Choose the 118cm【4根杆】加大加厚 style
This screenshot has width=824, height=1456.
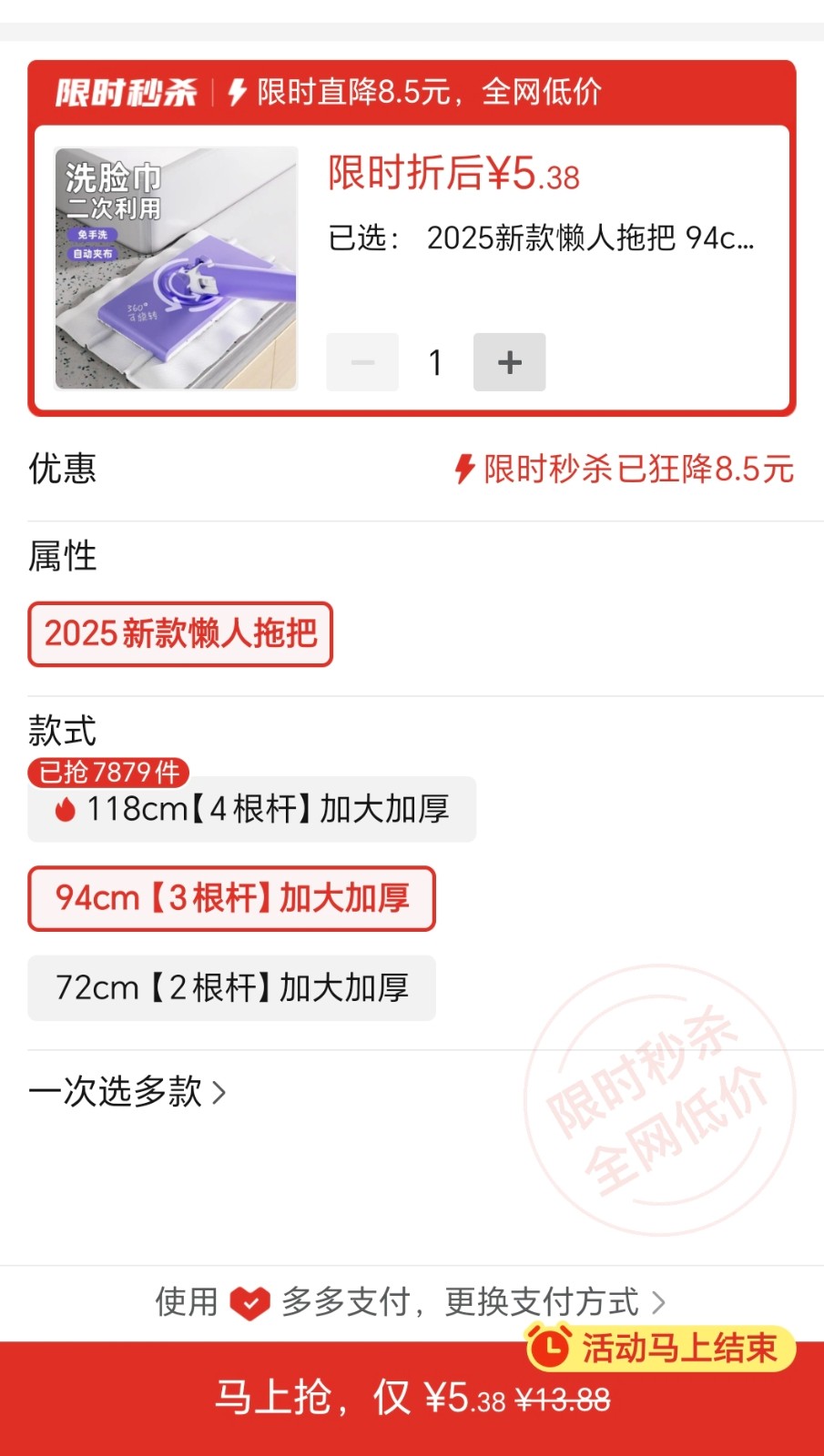[x=251, y=809]
